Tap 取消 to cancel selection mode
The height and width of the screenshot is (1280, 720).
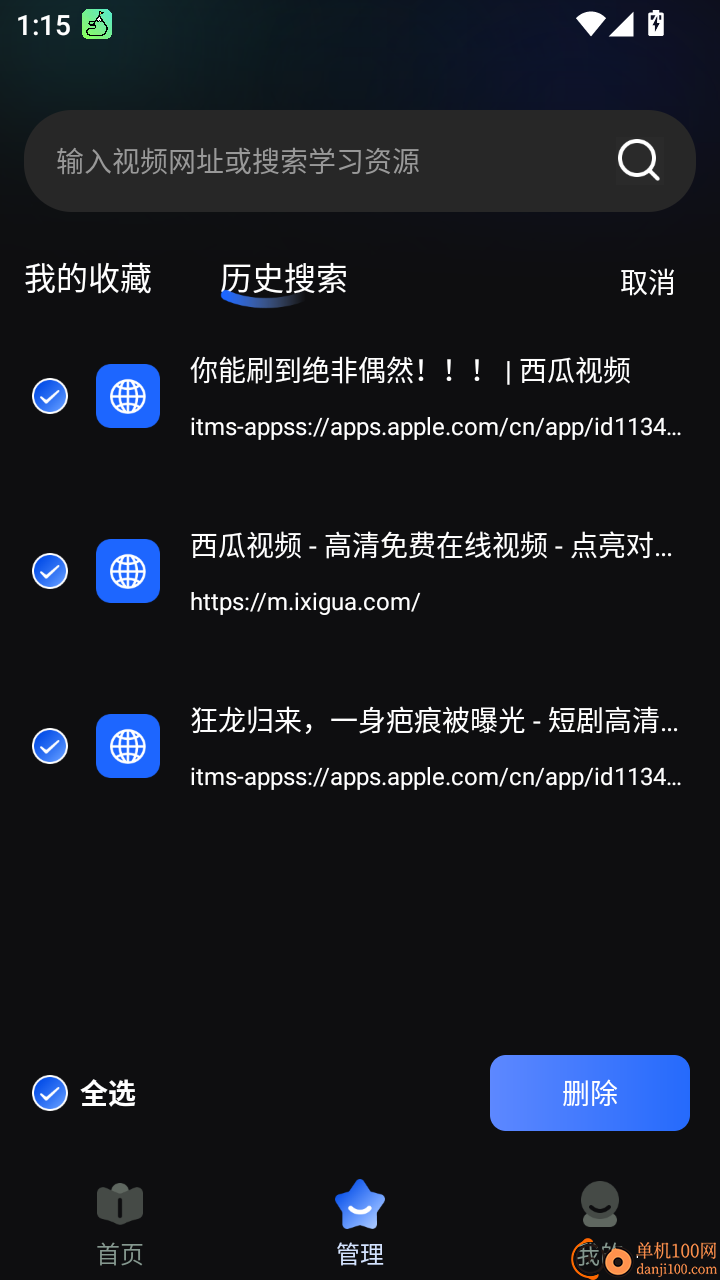pos(647,283)
